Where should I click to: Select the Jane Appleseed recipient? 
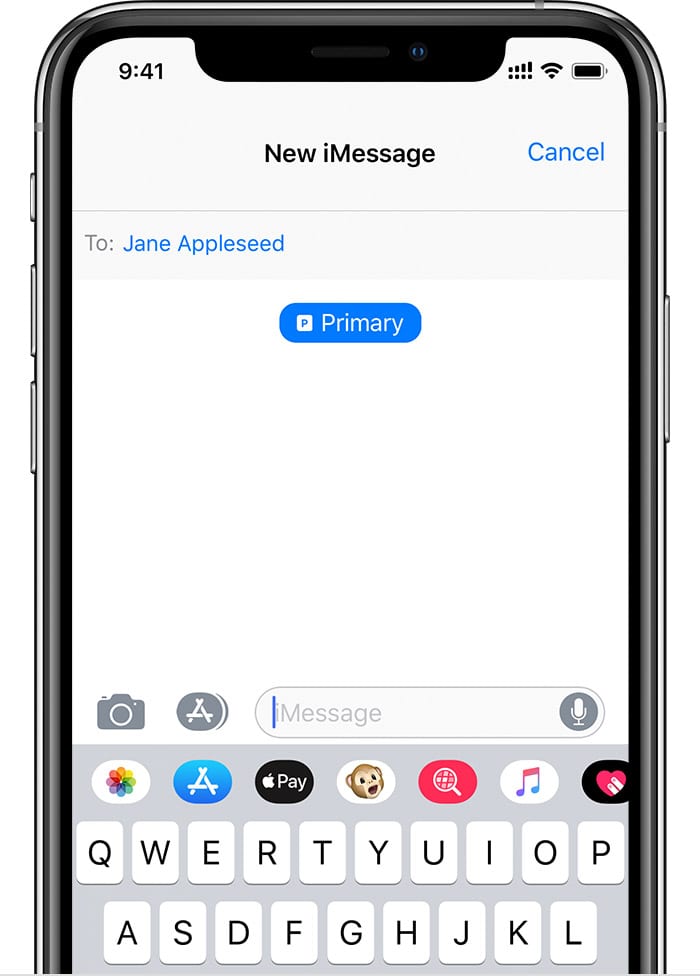(x=203, y=243)
